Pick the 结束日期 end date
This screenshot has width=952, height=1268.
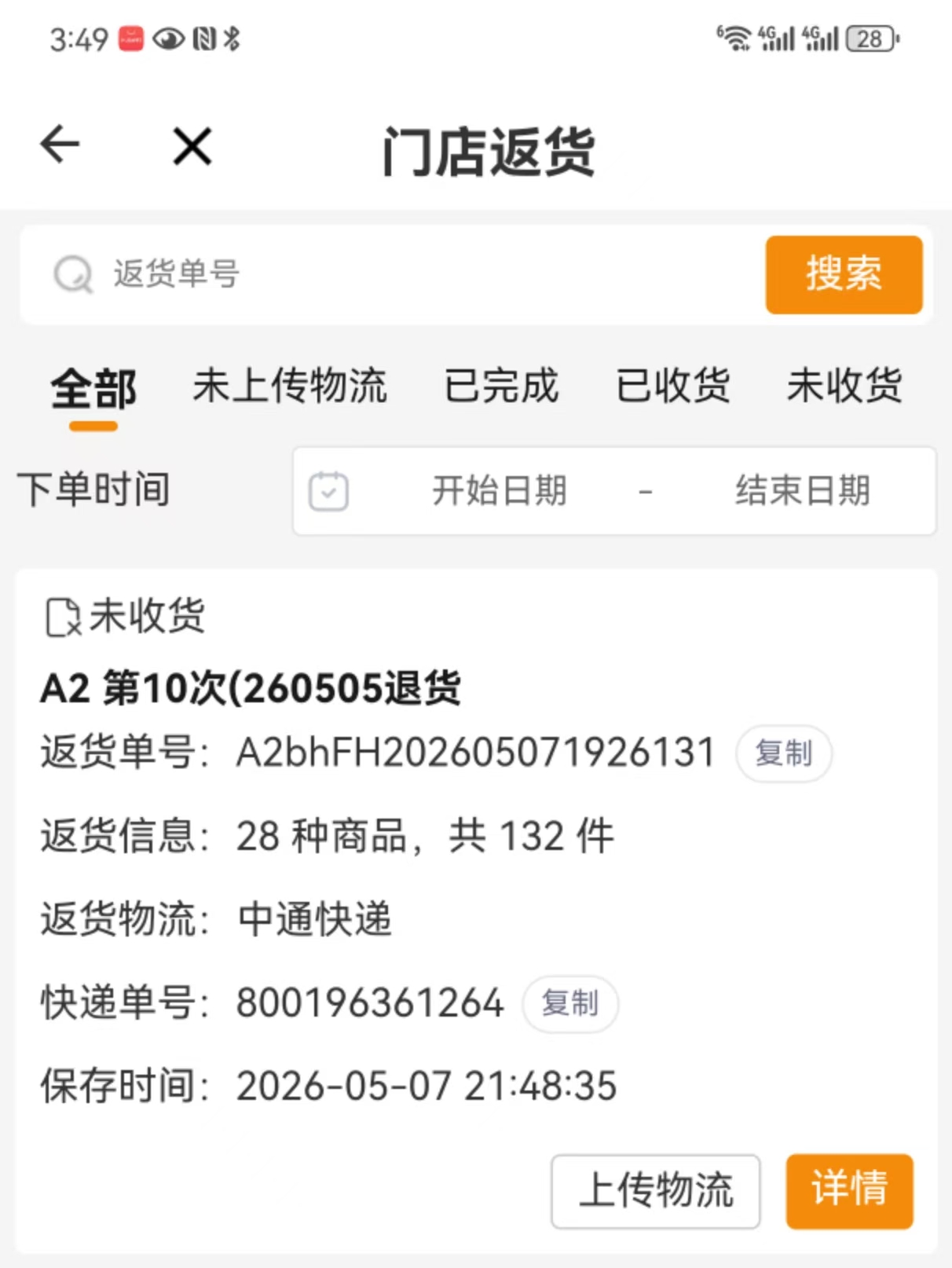803,491
